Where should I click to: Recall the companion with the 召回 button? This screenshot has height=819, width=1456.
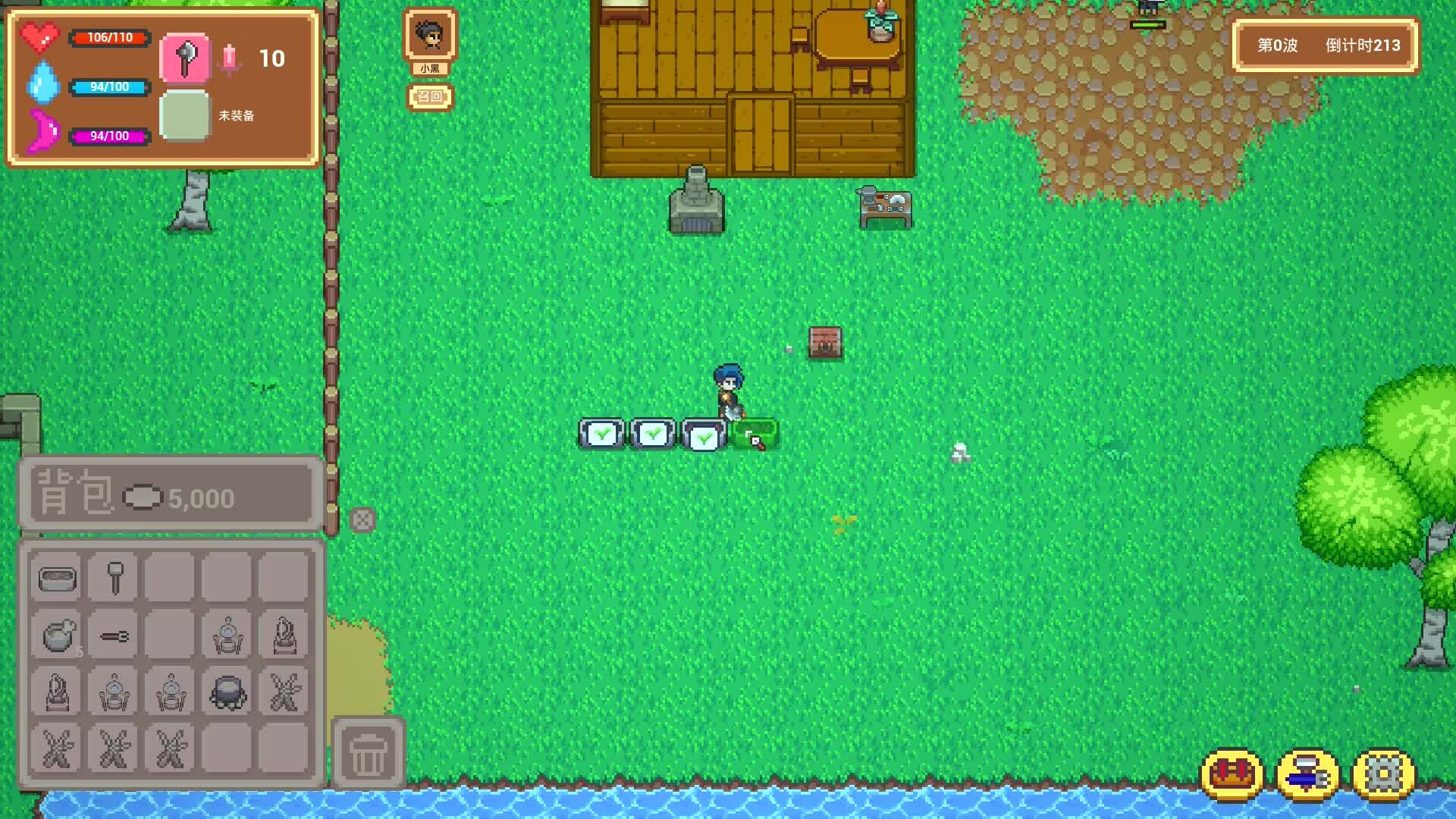[x=430, y=97]
